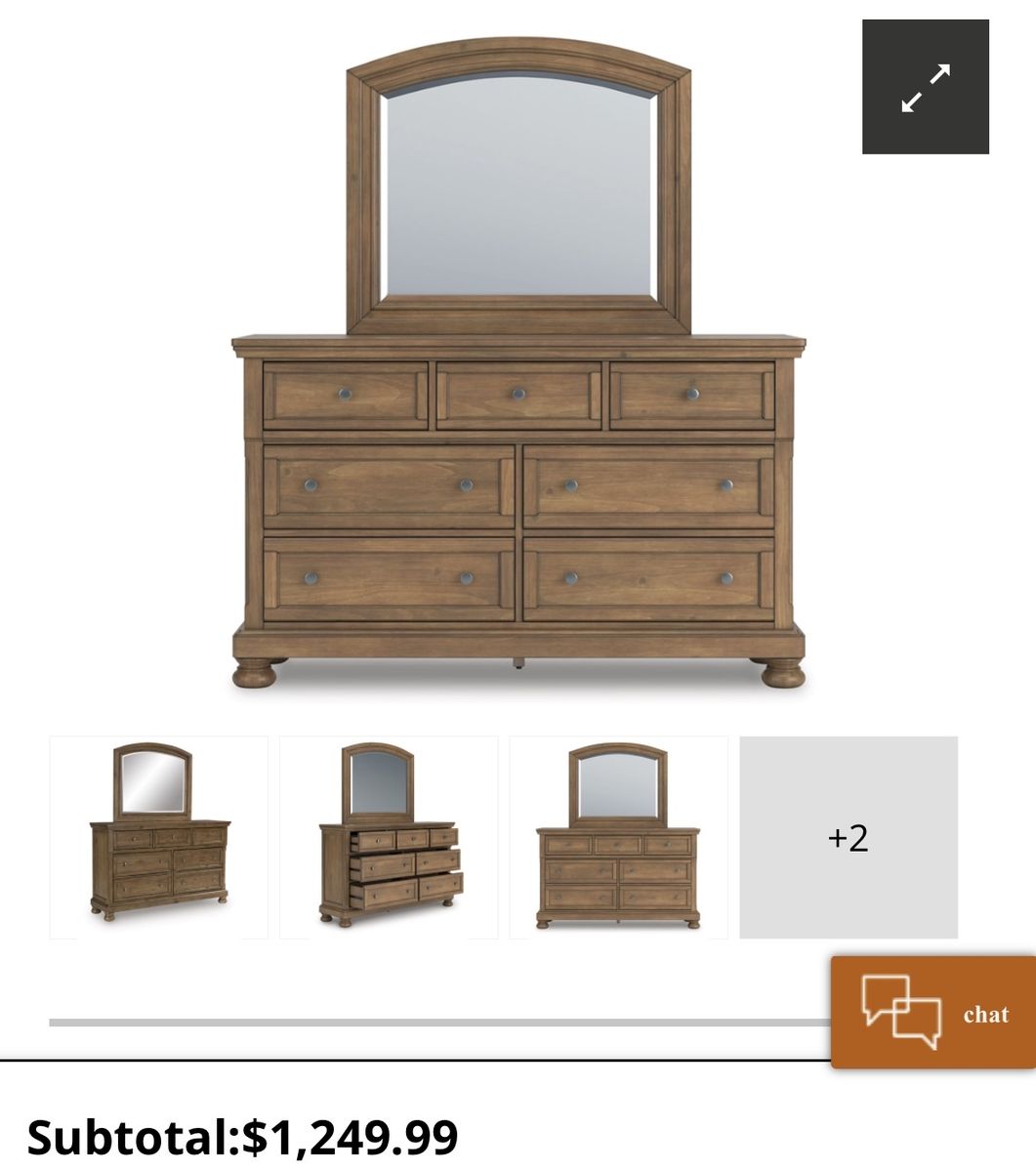
Task: Show the +2 more photos
Action: (848, 837)
